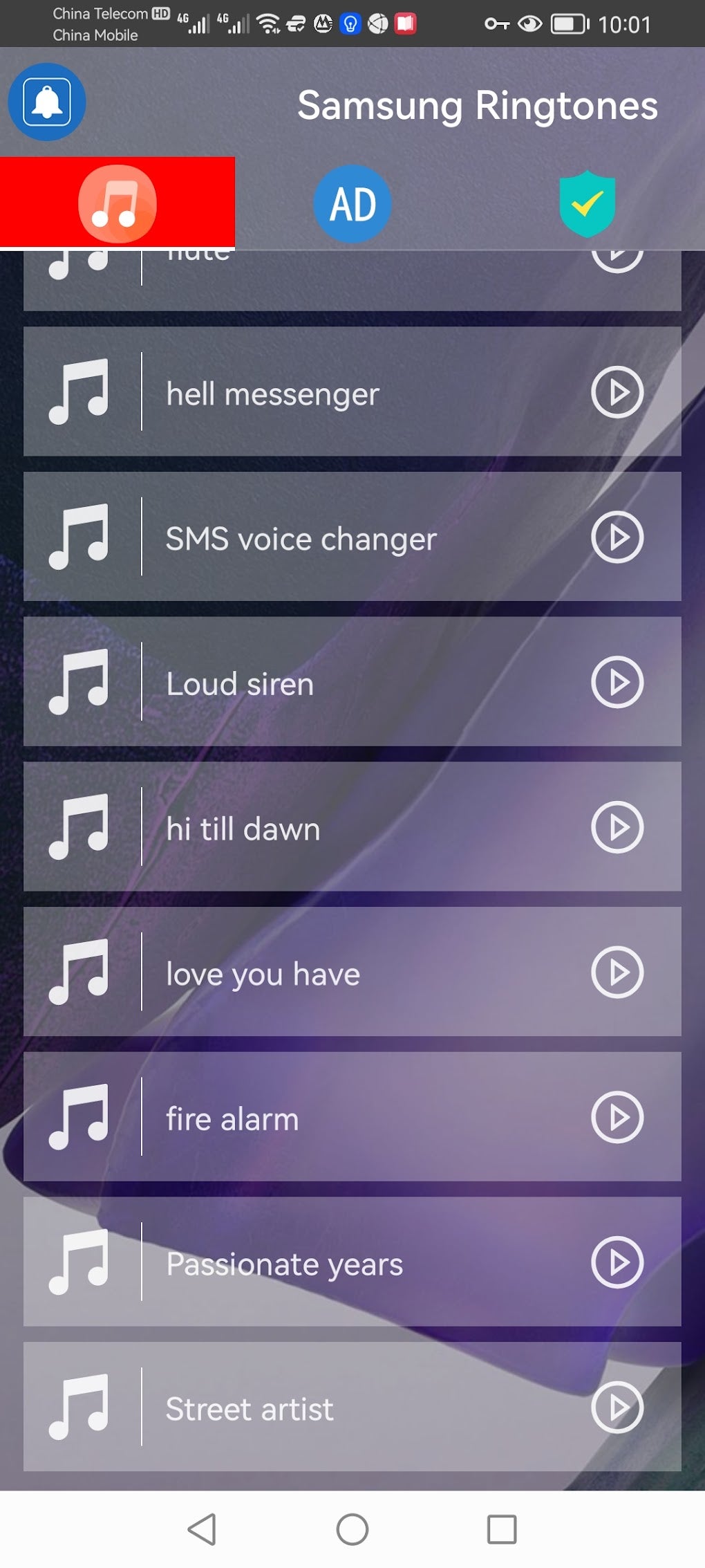Switch to the music note tab
The height and width of the screenshot is (1568, 705).
coord(117,203)
